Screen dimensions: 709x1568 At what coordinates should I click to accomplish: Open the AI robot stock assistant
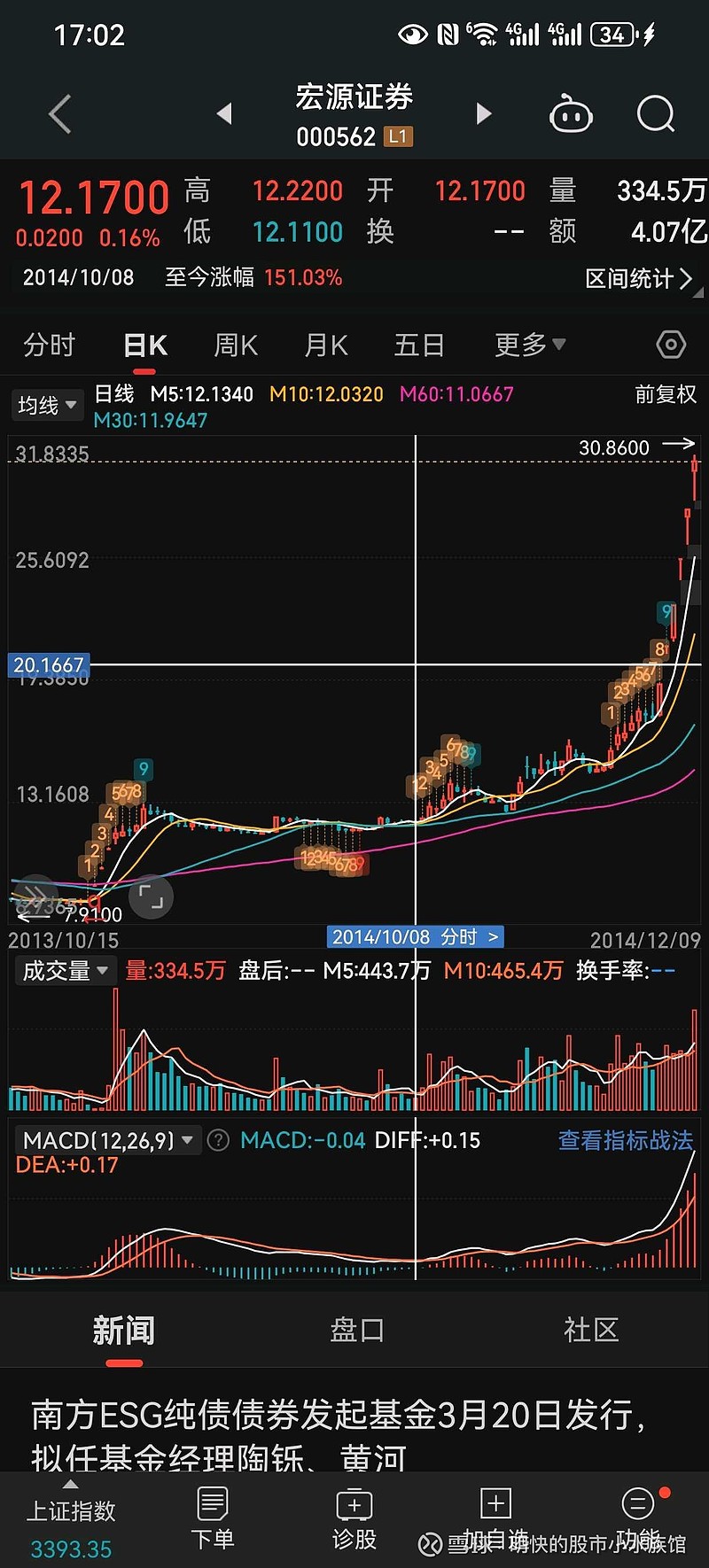coord(571,113)
